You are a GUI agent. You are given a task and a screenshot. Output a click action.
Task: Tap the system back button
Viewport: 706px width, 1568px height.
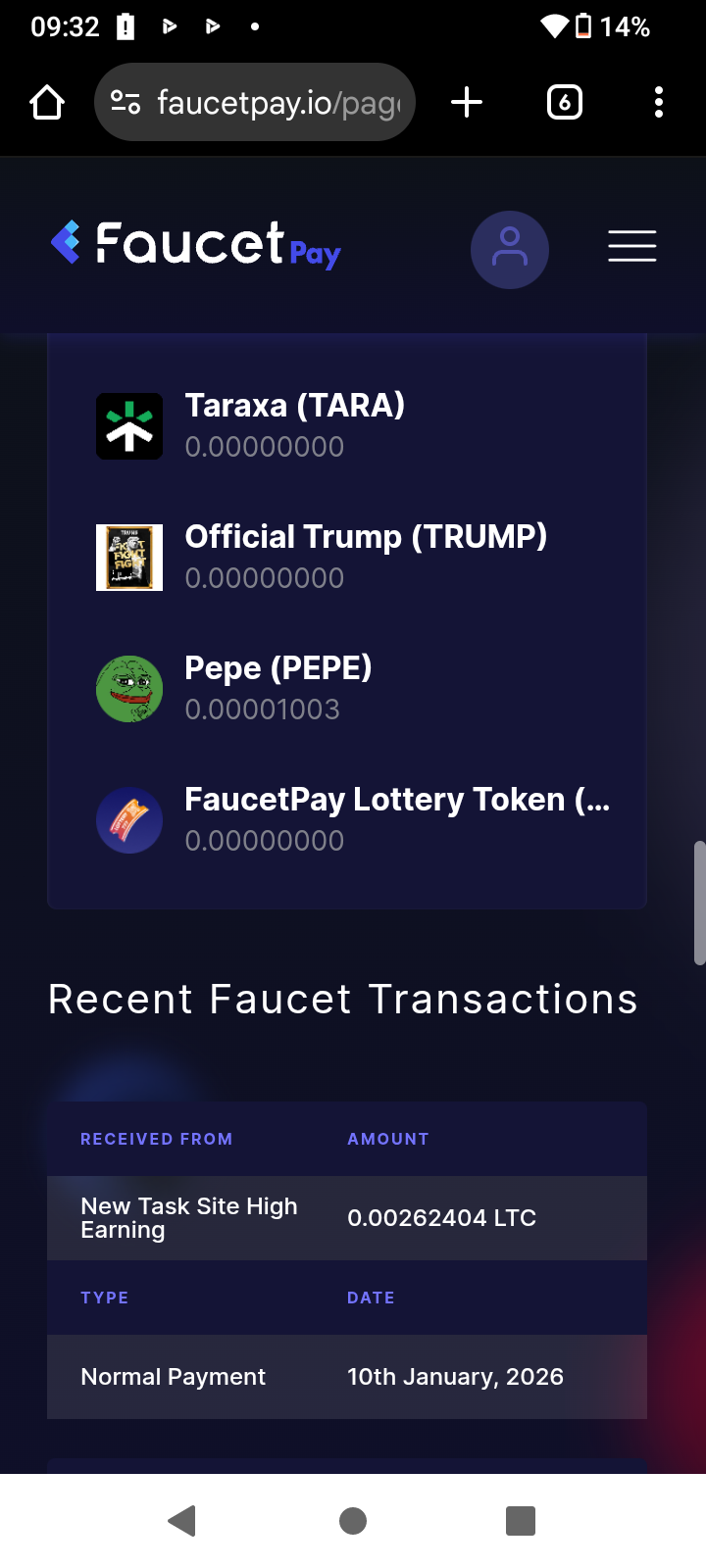click(x=182, y=1521)
